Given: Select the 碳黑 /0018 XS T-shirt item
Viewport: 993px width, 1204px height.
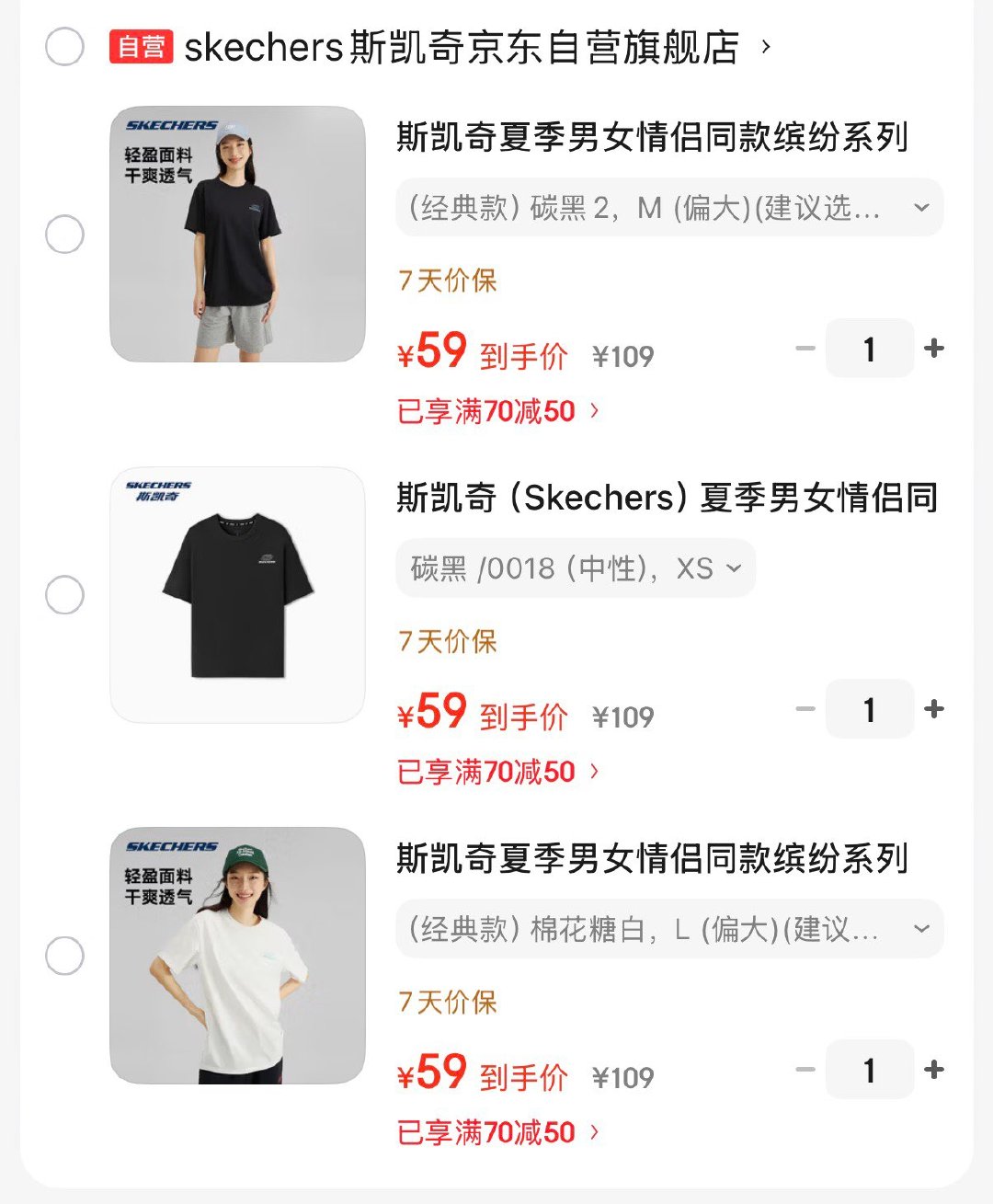Looking at the screenshot, I should pyautogui.click(x=64, y=595).
